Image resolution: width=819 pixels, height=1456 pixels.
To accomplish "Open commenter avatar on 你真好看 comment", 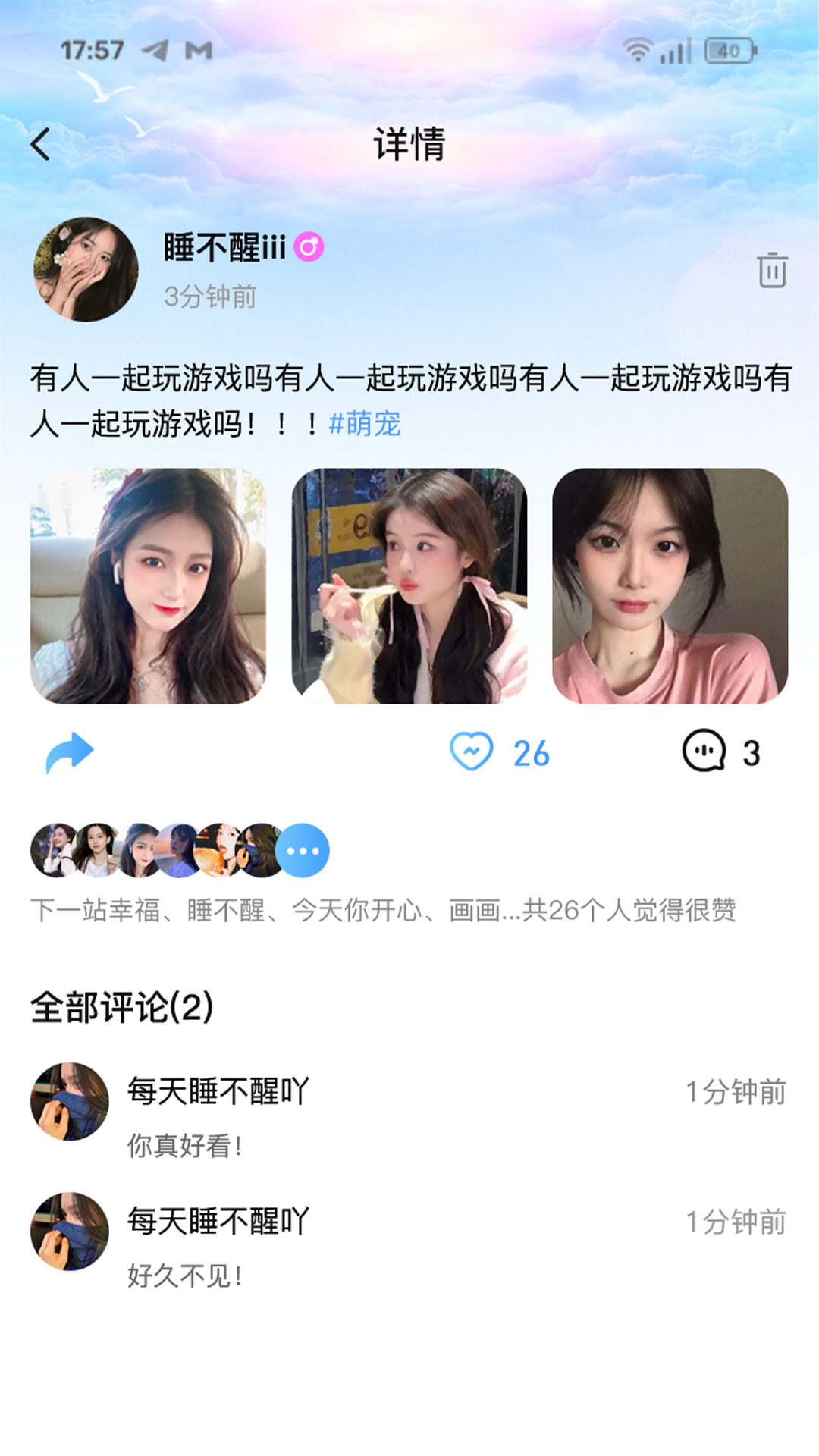I will point(70,1101).
